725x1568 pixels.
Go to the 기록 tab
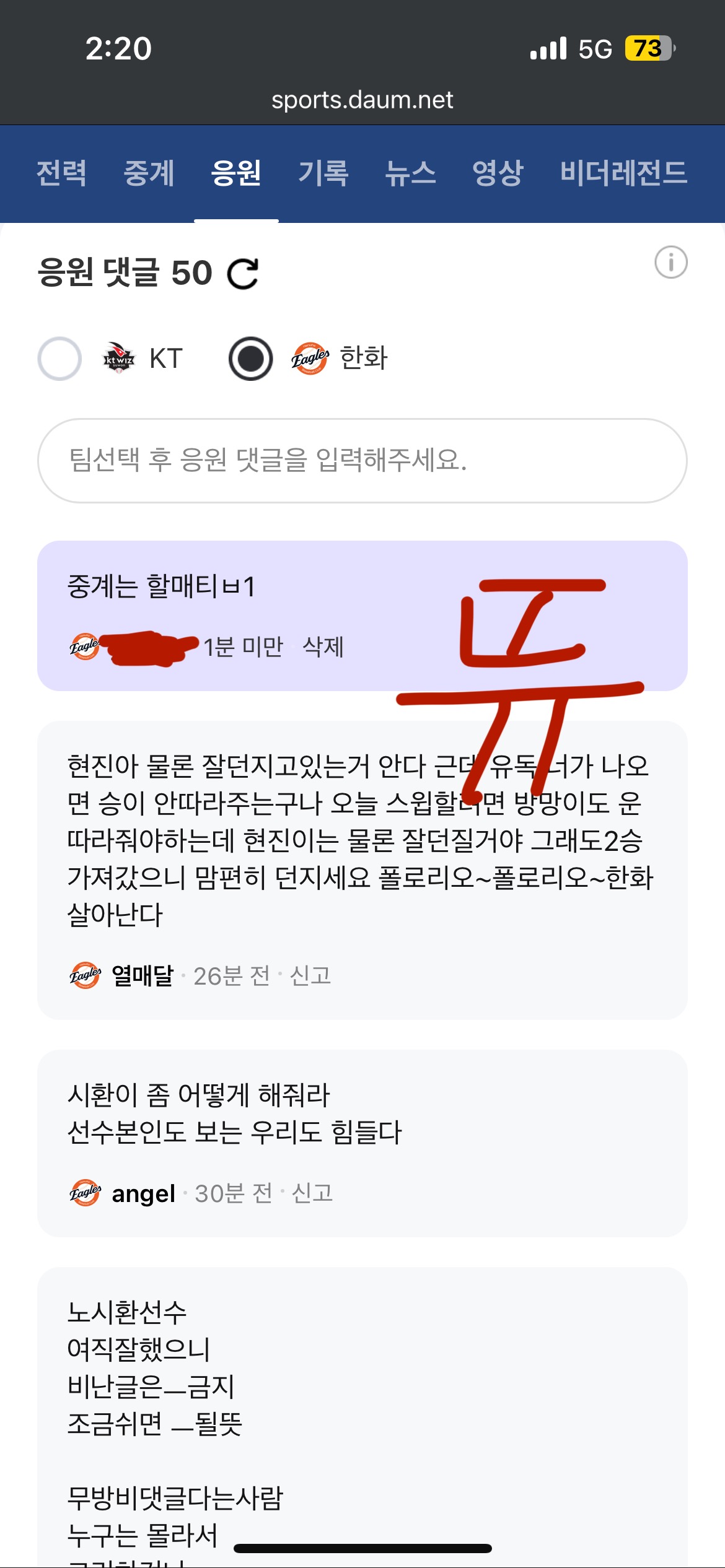[x=323, y=173]
